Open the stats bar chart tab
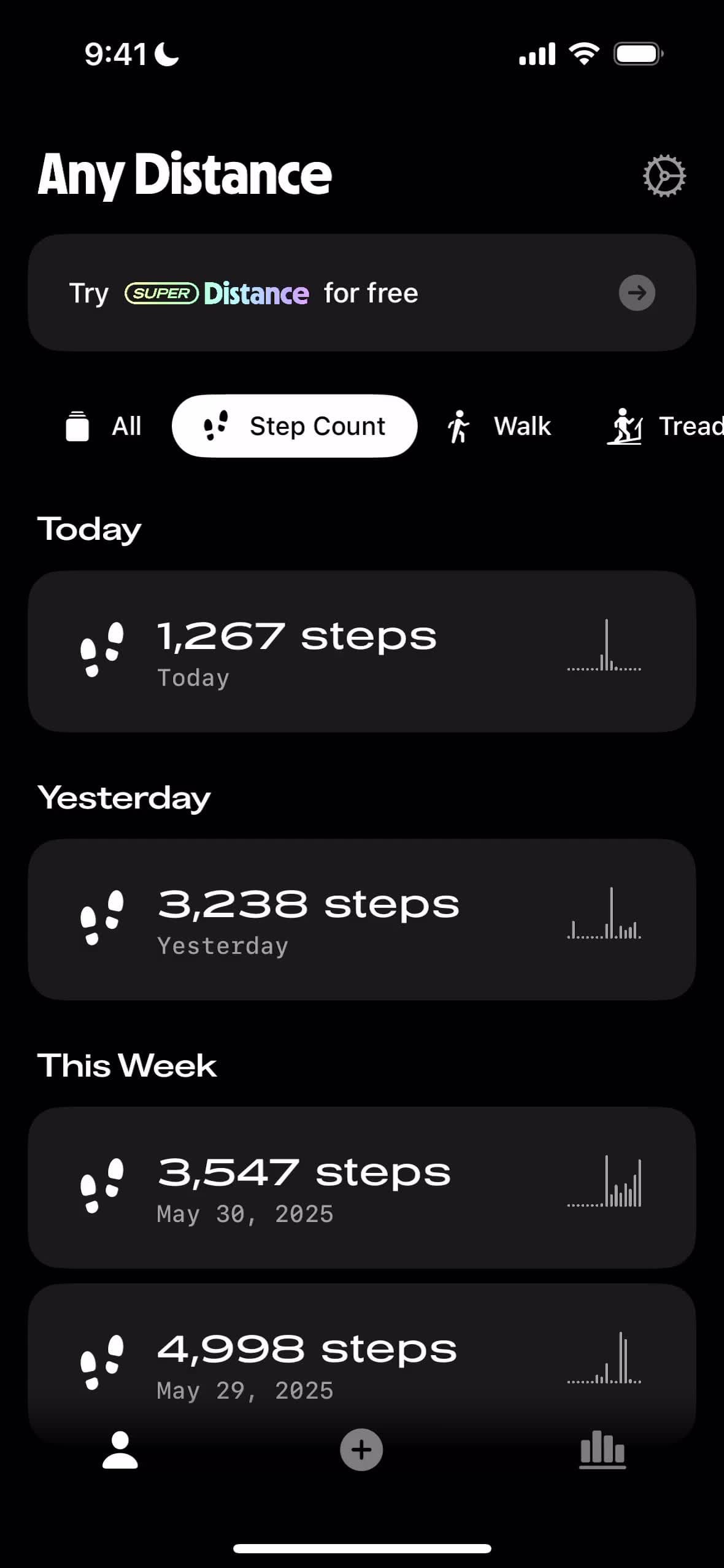The height and width of the screenshot is (1568, 724). (x=603, y=1450)
